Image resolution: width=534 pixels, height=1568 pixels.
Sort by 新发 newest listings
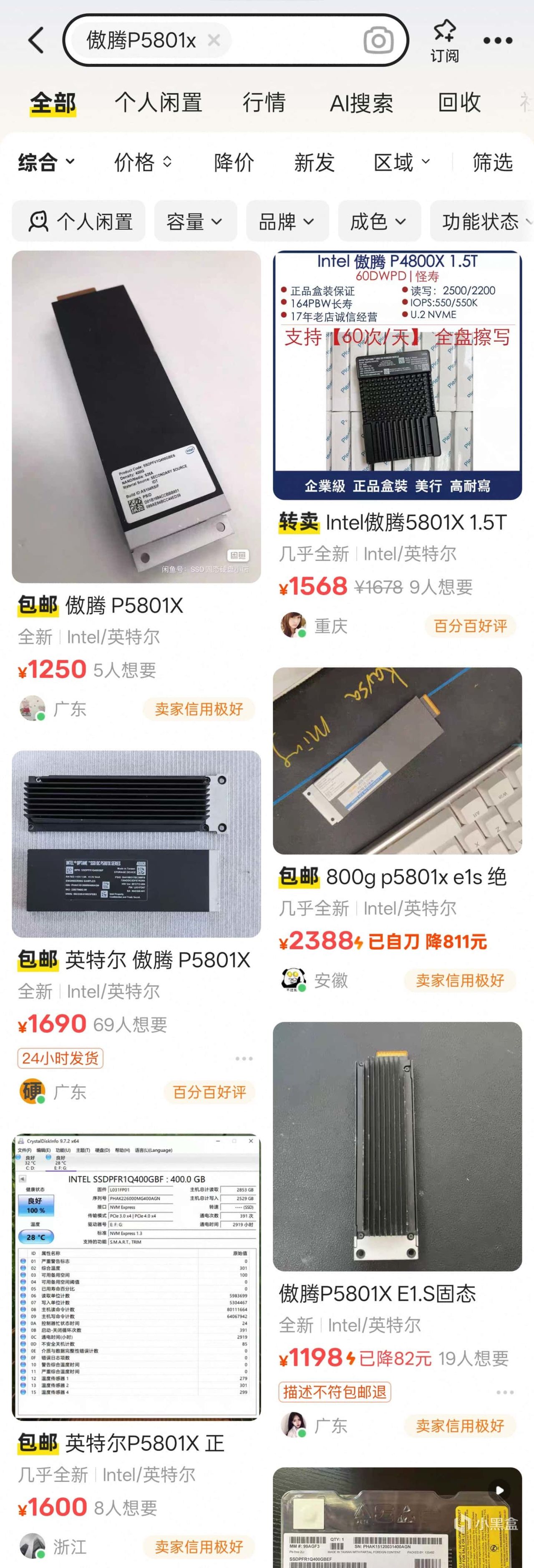(x=315, y=162)
